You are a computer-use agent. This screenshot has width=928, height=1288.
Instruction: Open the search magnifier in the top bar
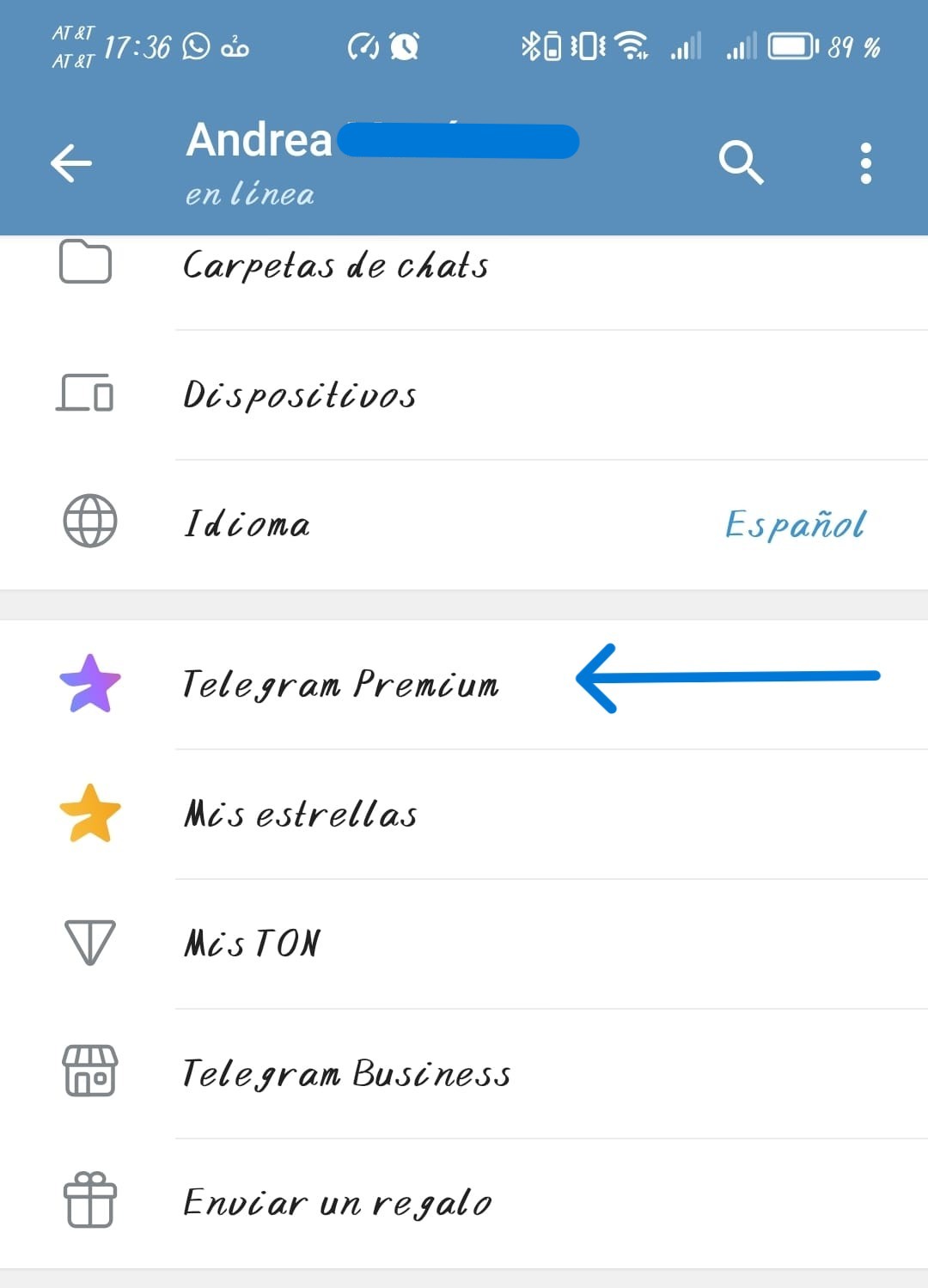coord(742,163)
